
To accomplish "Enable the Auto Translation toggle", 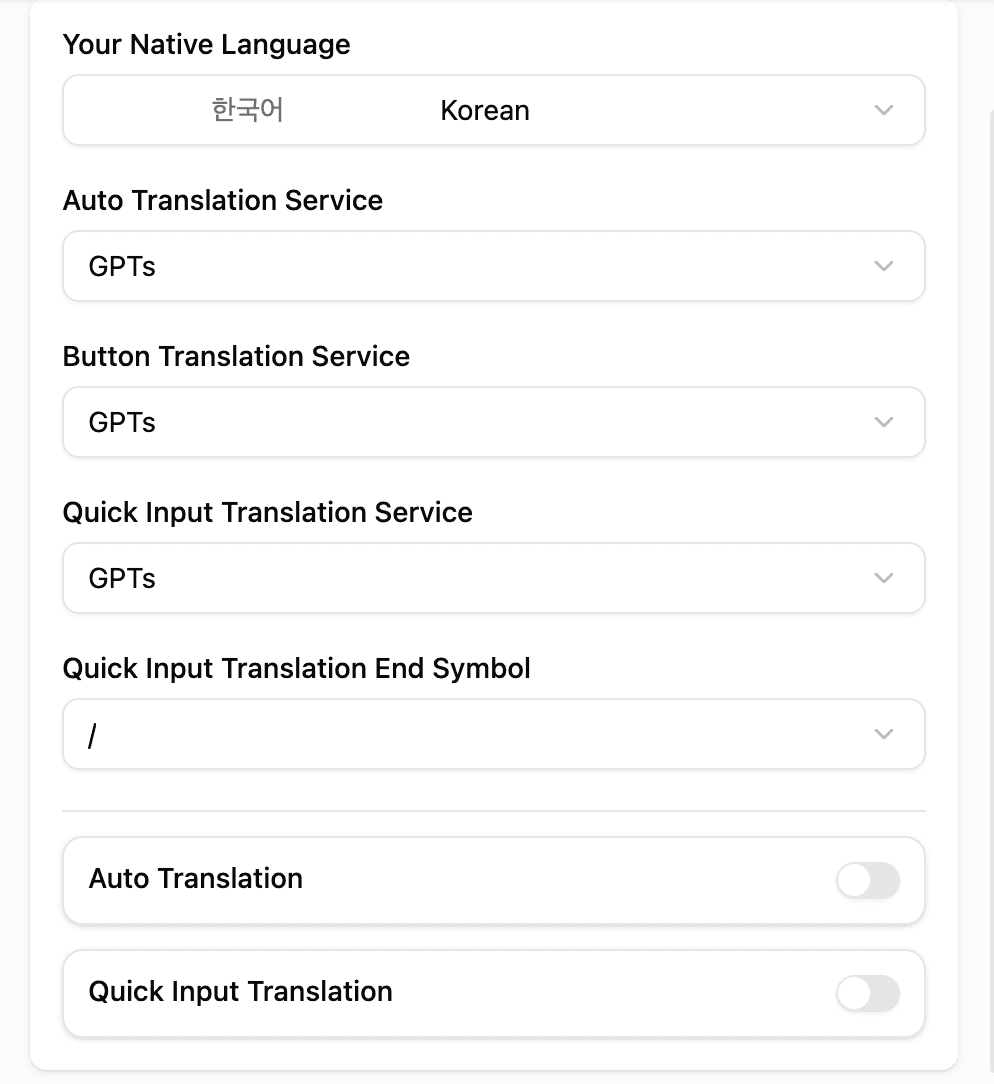I will (866, 880).
